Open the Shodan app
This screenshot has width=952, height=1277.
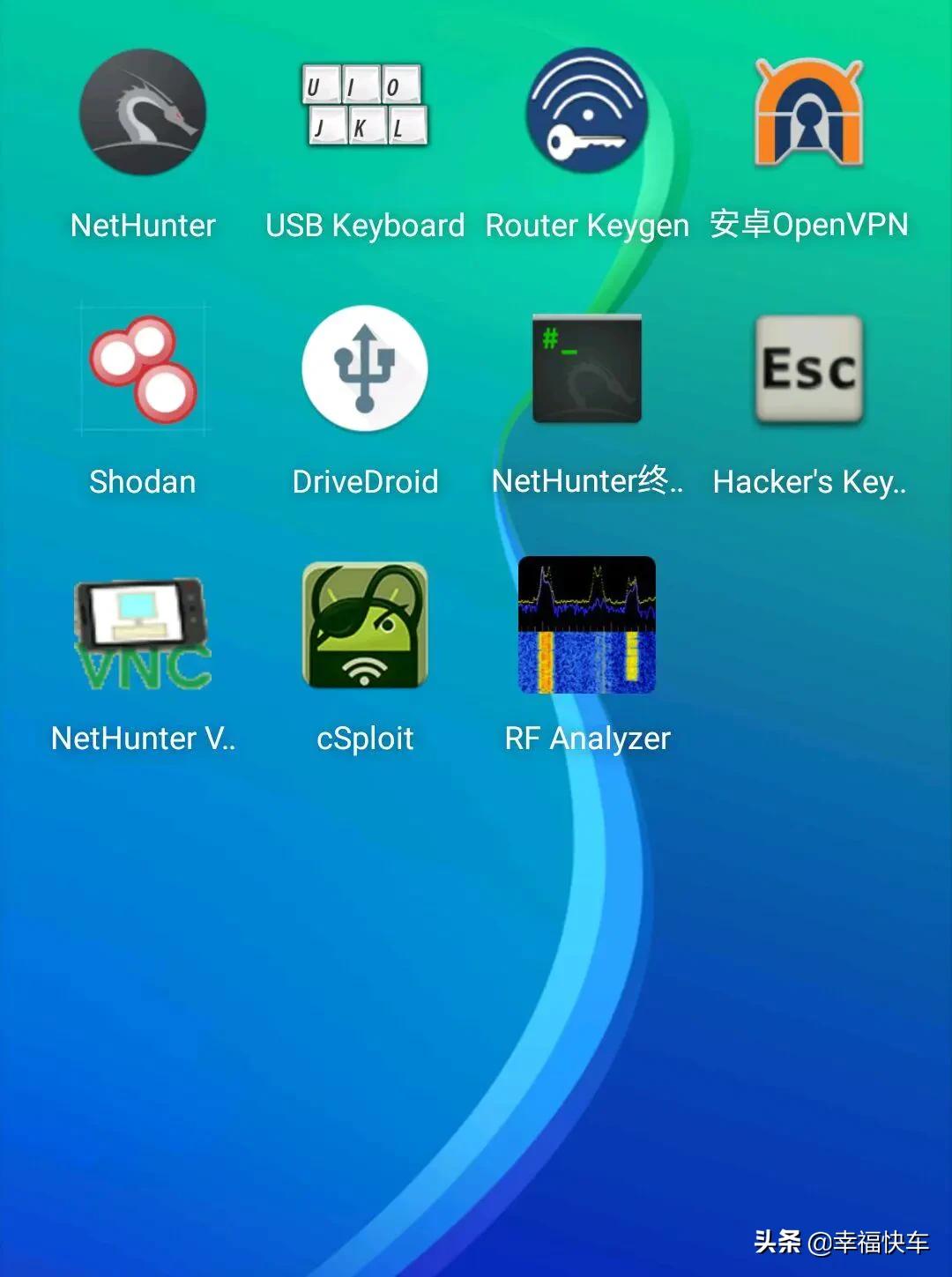[x=143, y=370]
